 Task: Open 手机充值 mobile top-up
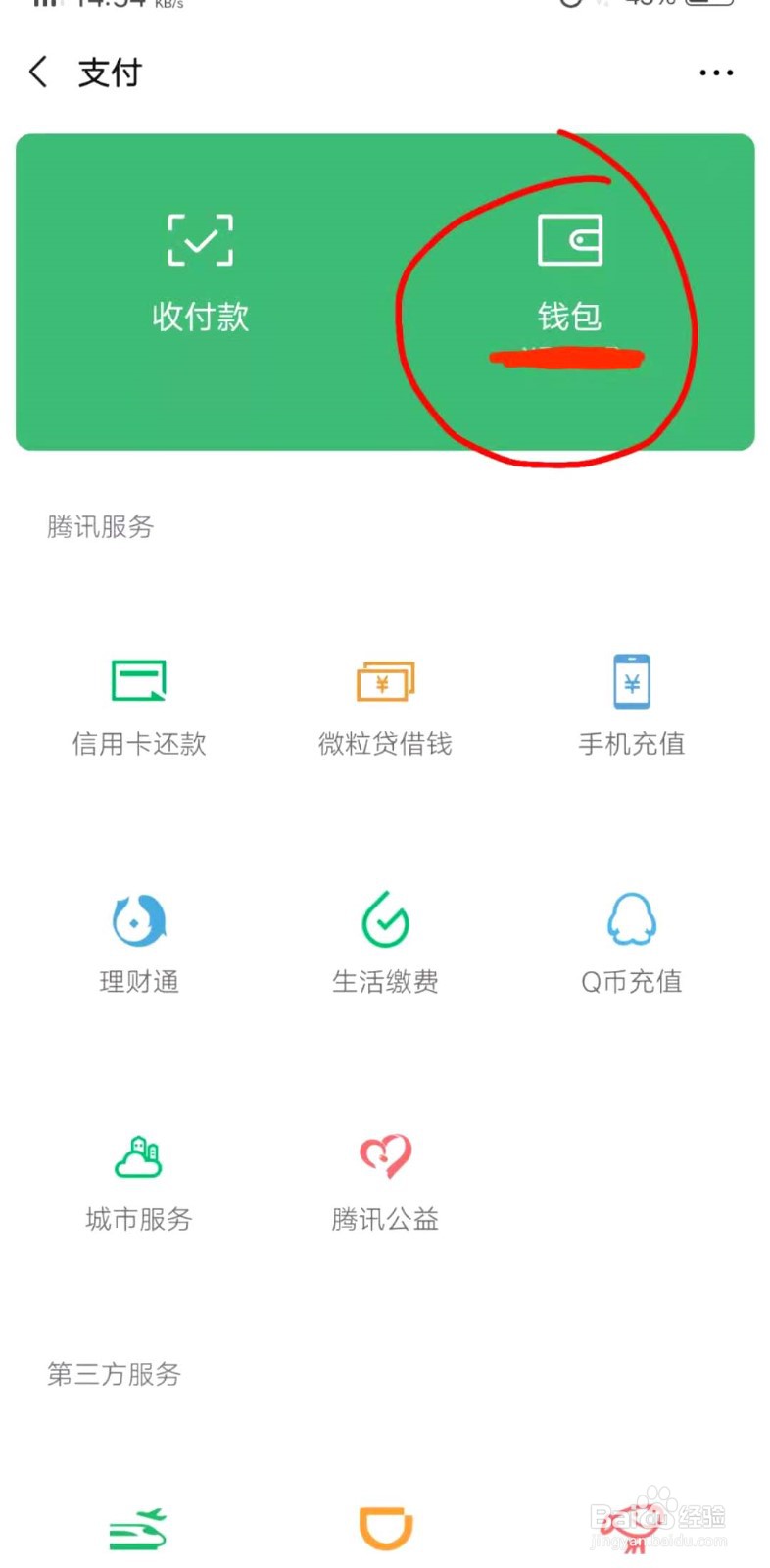pos(631,679)
